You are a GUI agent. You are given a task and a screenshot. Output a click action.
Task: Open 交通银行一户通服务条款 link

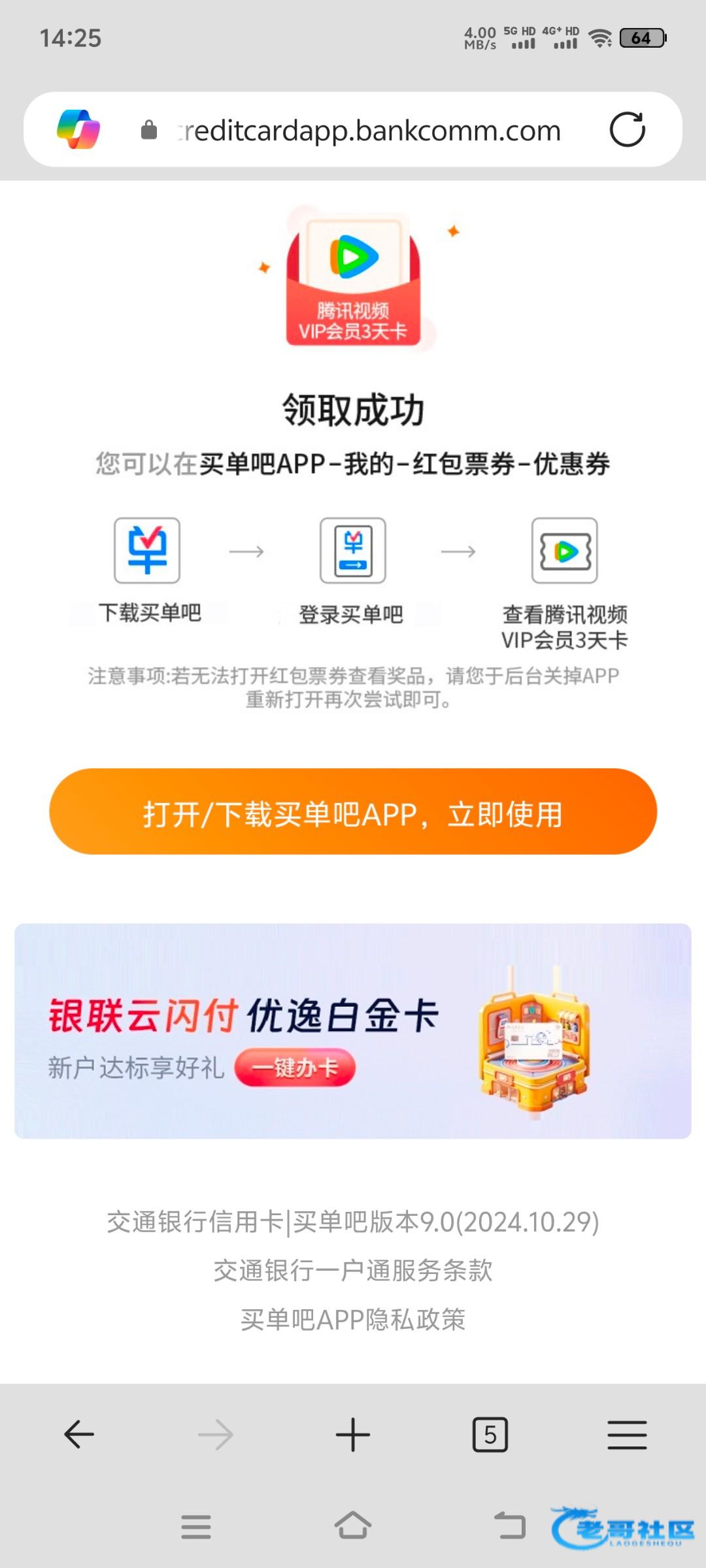[x=353, y=1271]
